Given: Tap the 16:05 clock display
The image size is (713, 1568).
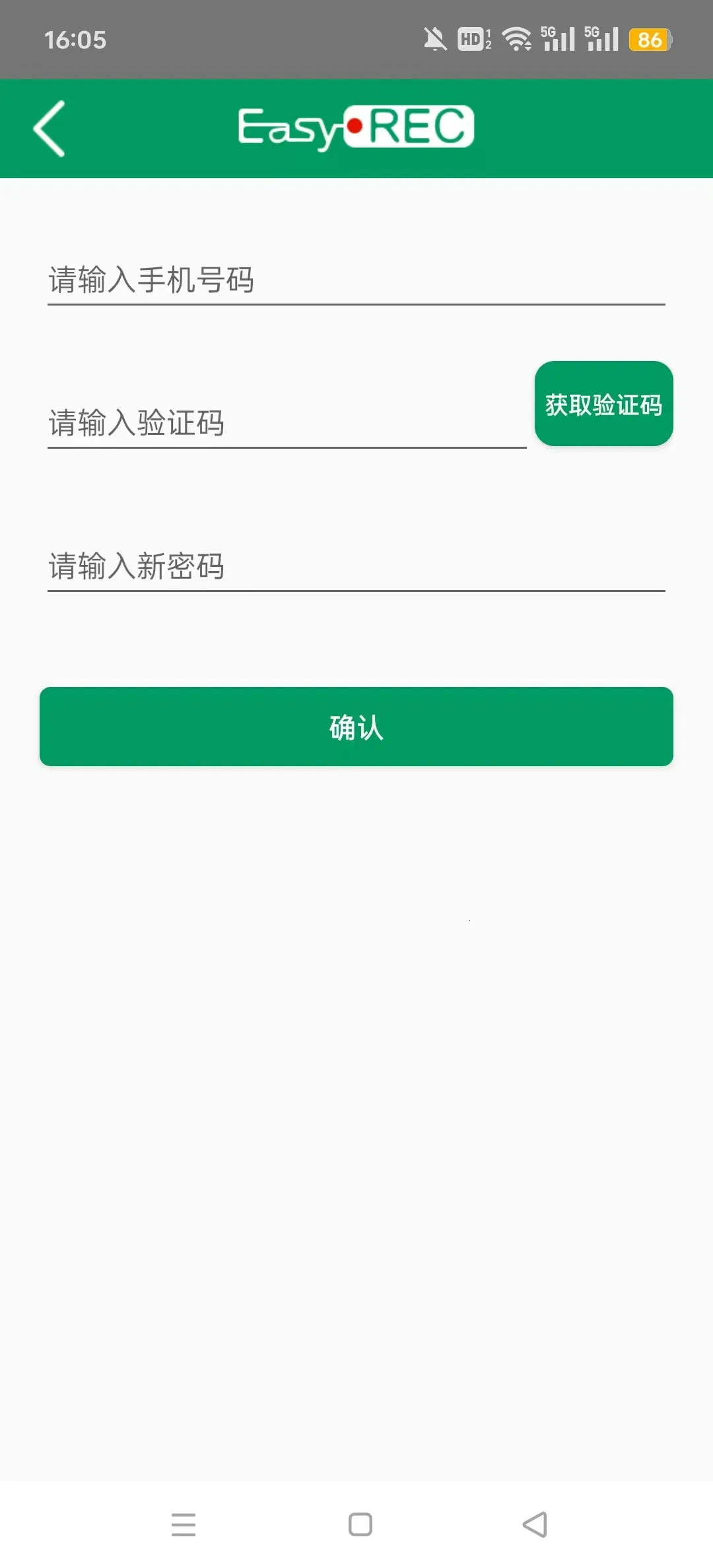Looking at the screenshot, I should click(75, 40).
